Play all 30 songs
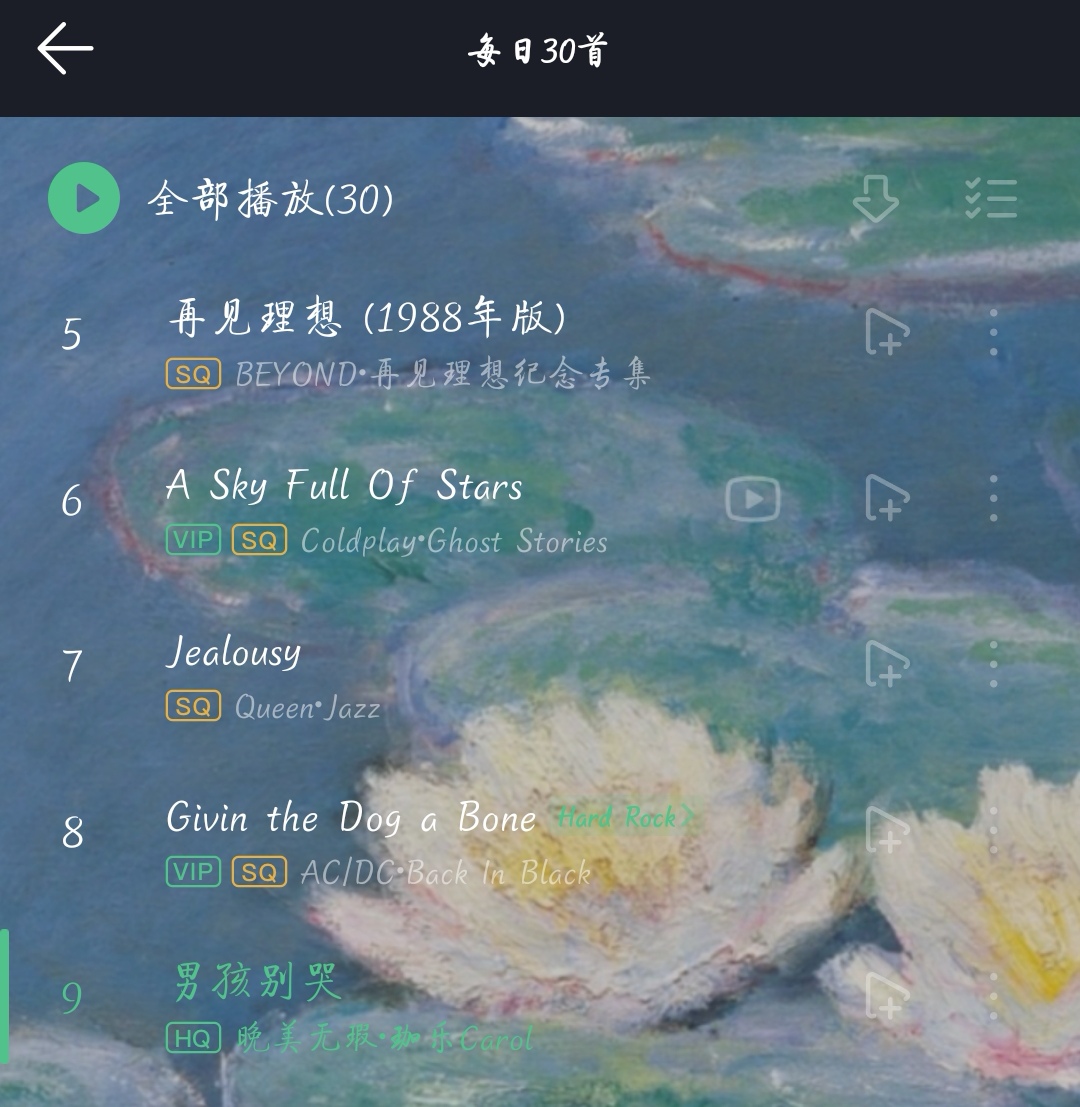The width and height of the screenshot is (1080, 1107). tap(84, 198)
